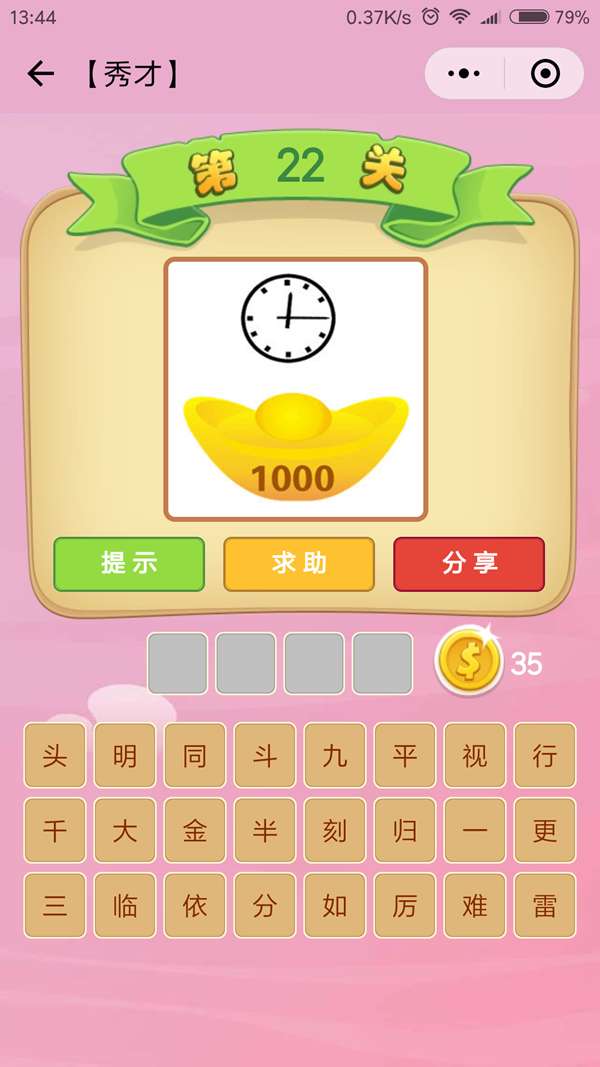This screenshot has width=600, height=1067.
Task: Go back using the arrow
Action: pyautogui.click(x=40, y=74)
